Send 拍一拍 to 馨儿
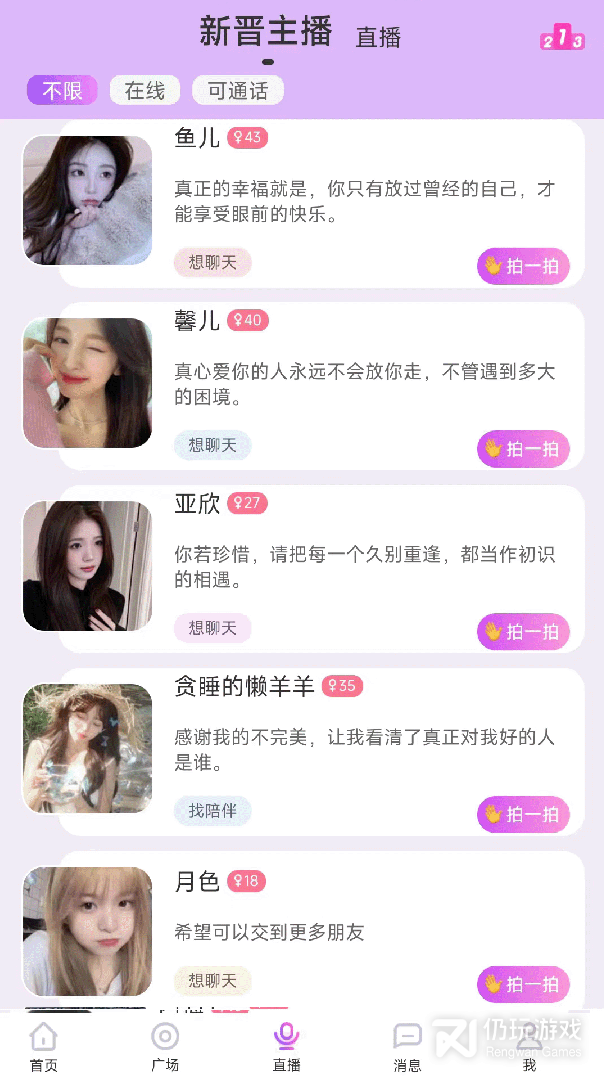The height and width of the screenshot is (1080, 607). pyautogui.click(x=523, y=449)
